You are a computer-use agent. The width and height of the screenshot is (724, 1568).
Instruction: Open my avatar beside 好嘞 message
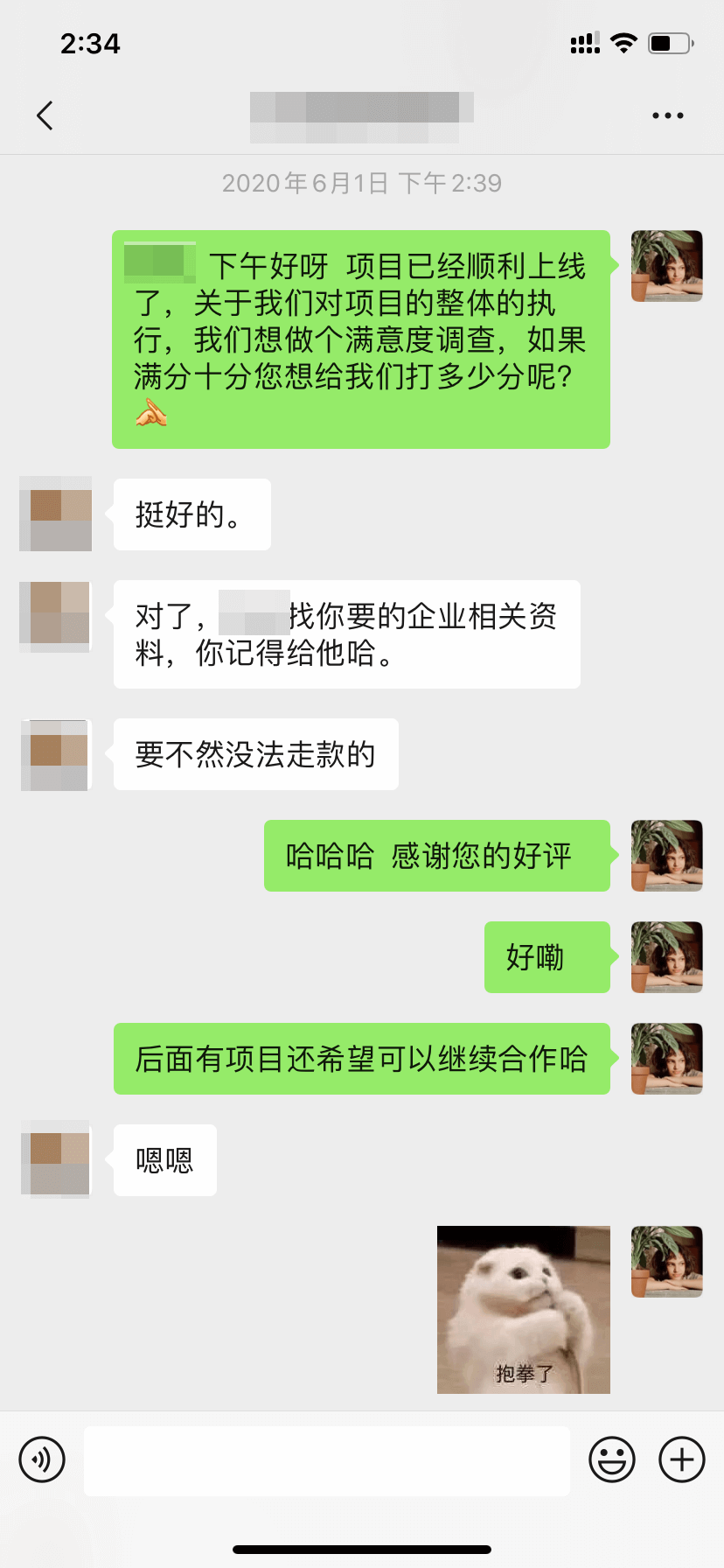(666, 956)
